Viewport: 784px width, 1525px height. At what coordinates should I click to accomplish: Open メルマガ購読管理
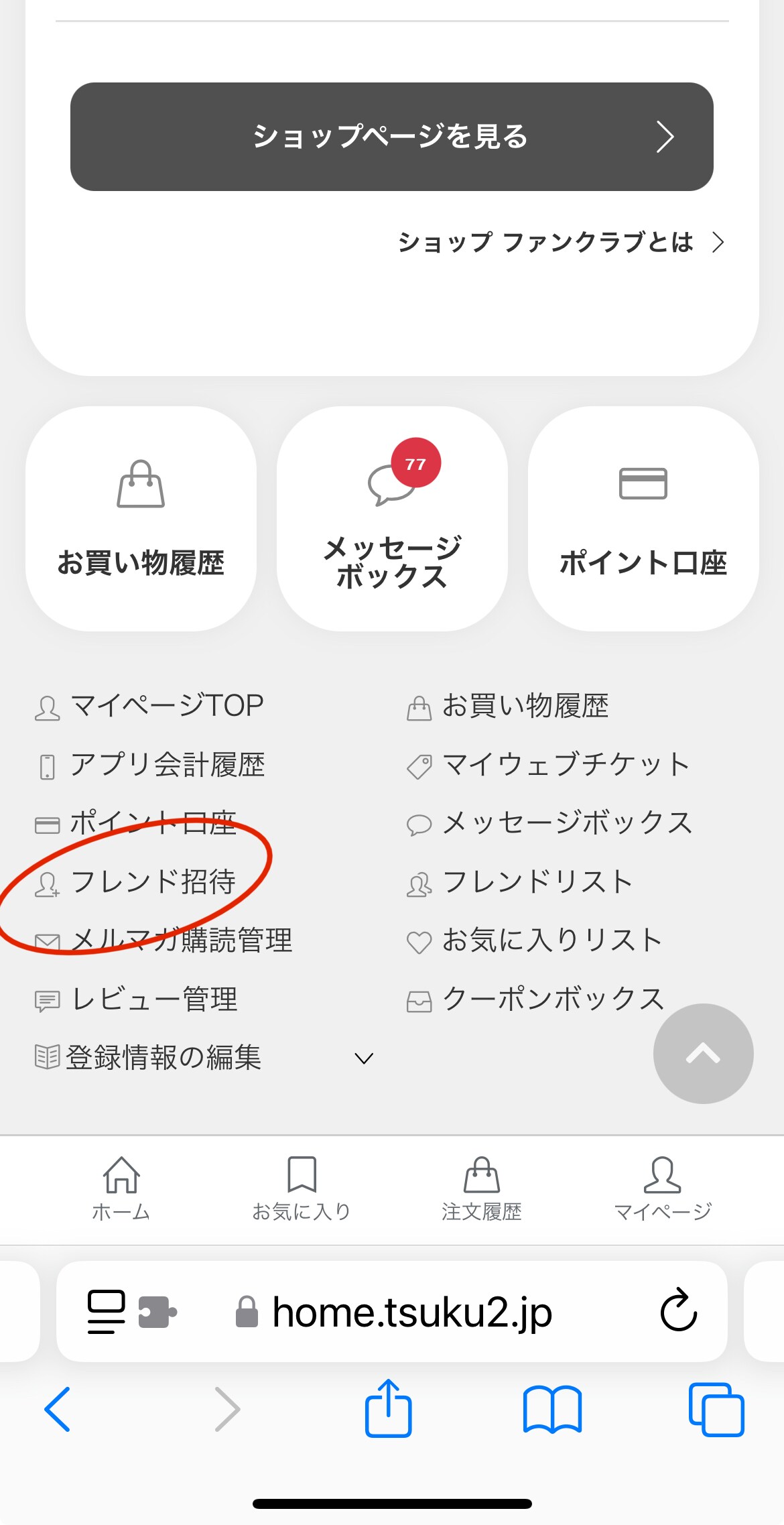[181, 940]
